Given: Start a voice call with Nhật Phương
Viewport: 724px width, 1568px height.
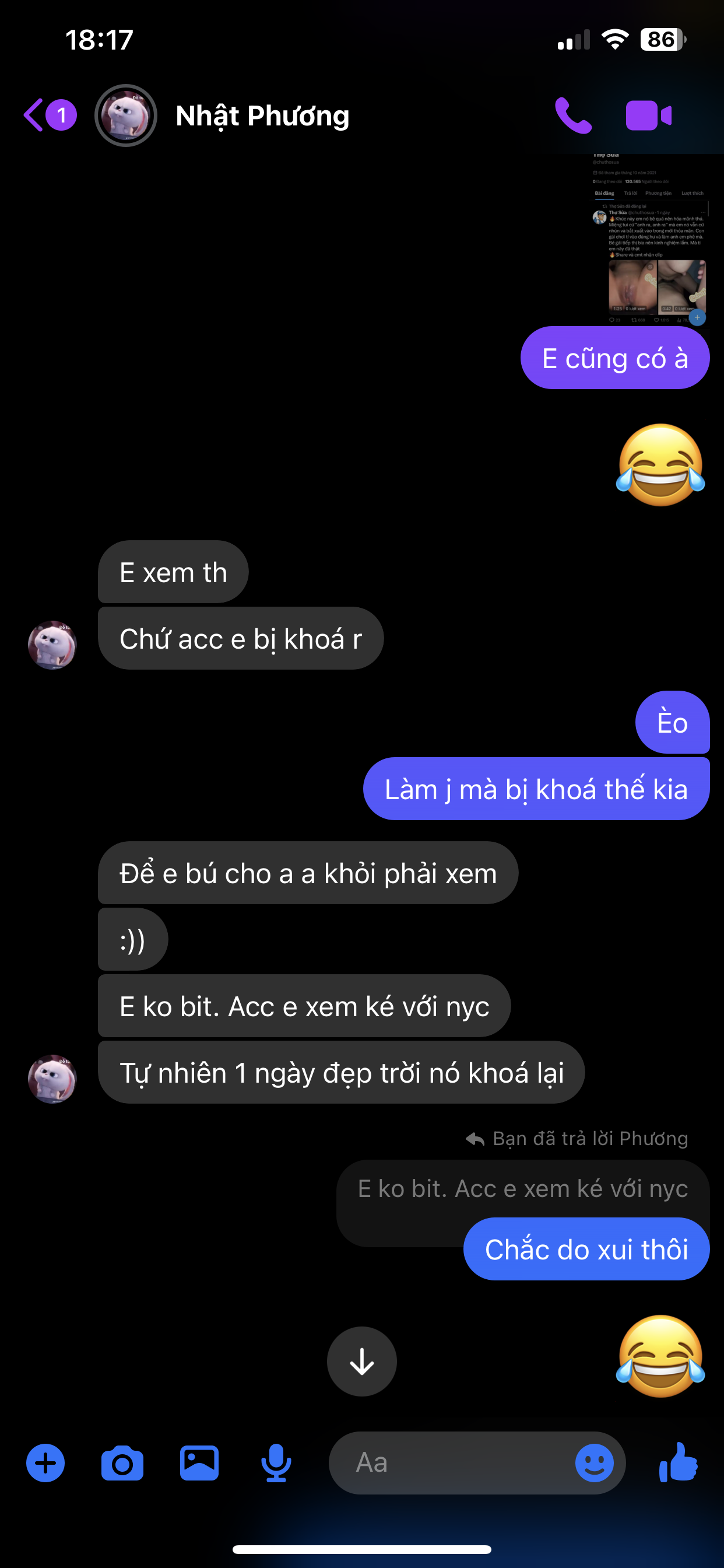Looking at the screenshot, I should [x=572, y=116].
